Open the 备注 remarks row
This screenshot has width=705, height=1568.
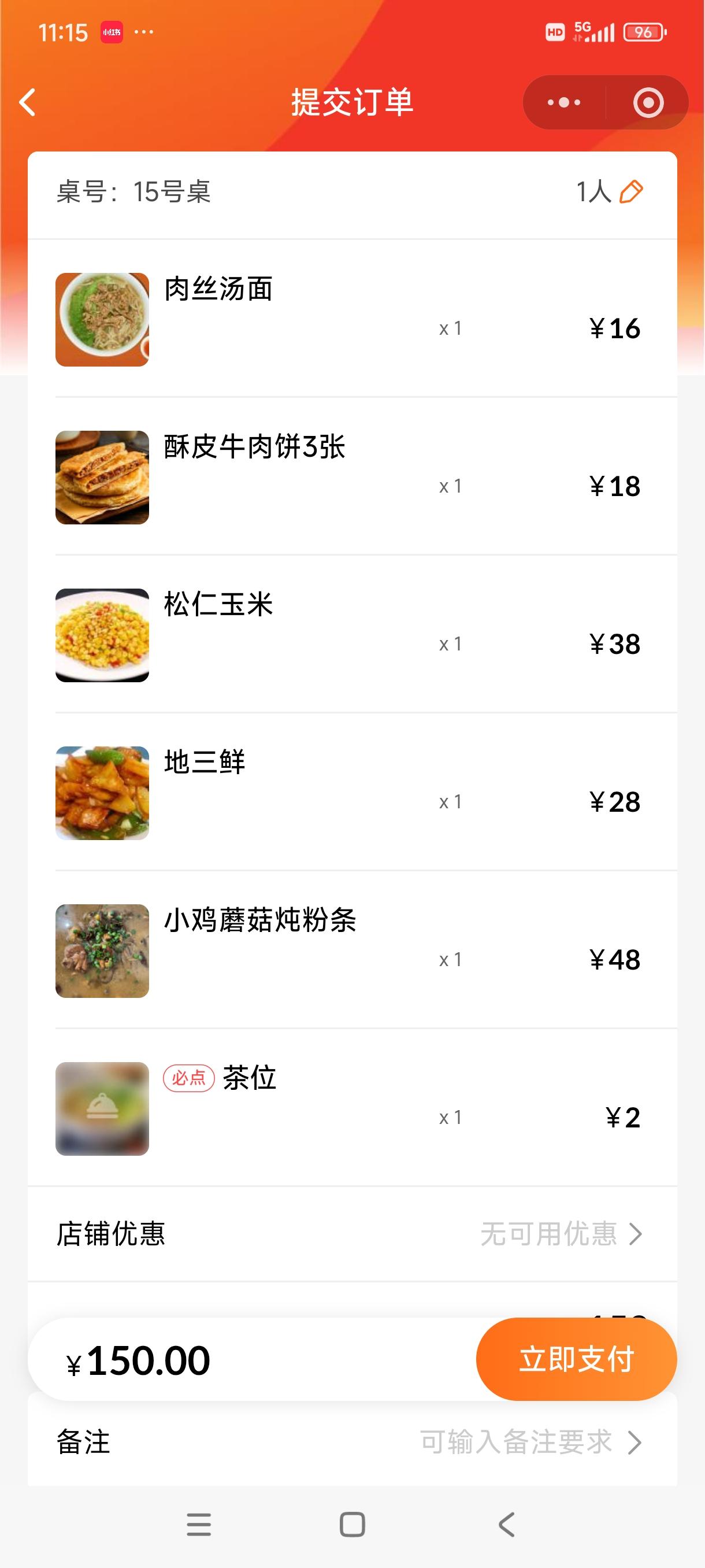pos(352,1442)
